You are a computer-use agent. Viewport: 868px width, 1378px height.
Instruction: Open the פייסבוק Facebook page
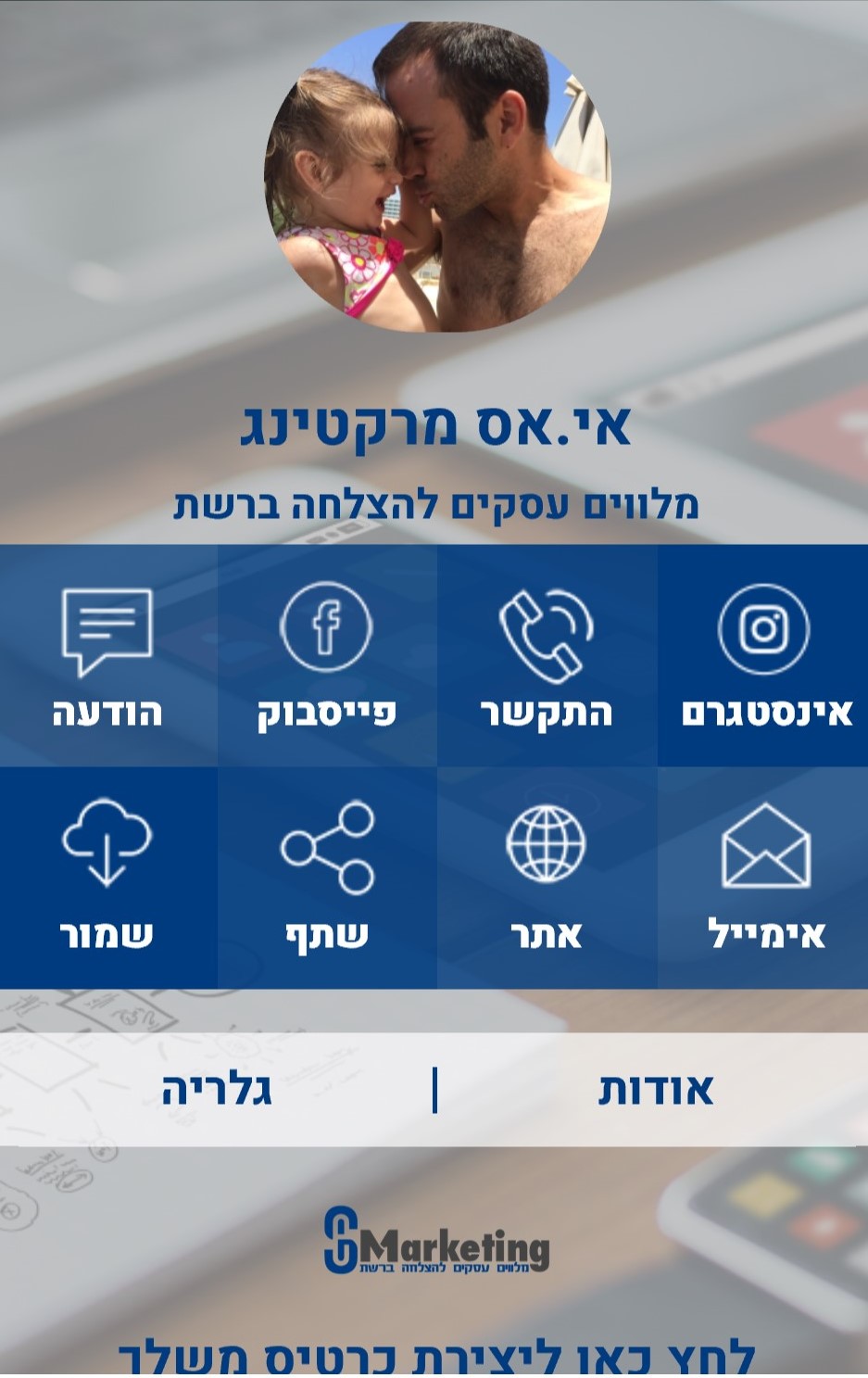[326, 656]
